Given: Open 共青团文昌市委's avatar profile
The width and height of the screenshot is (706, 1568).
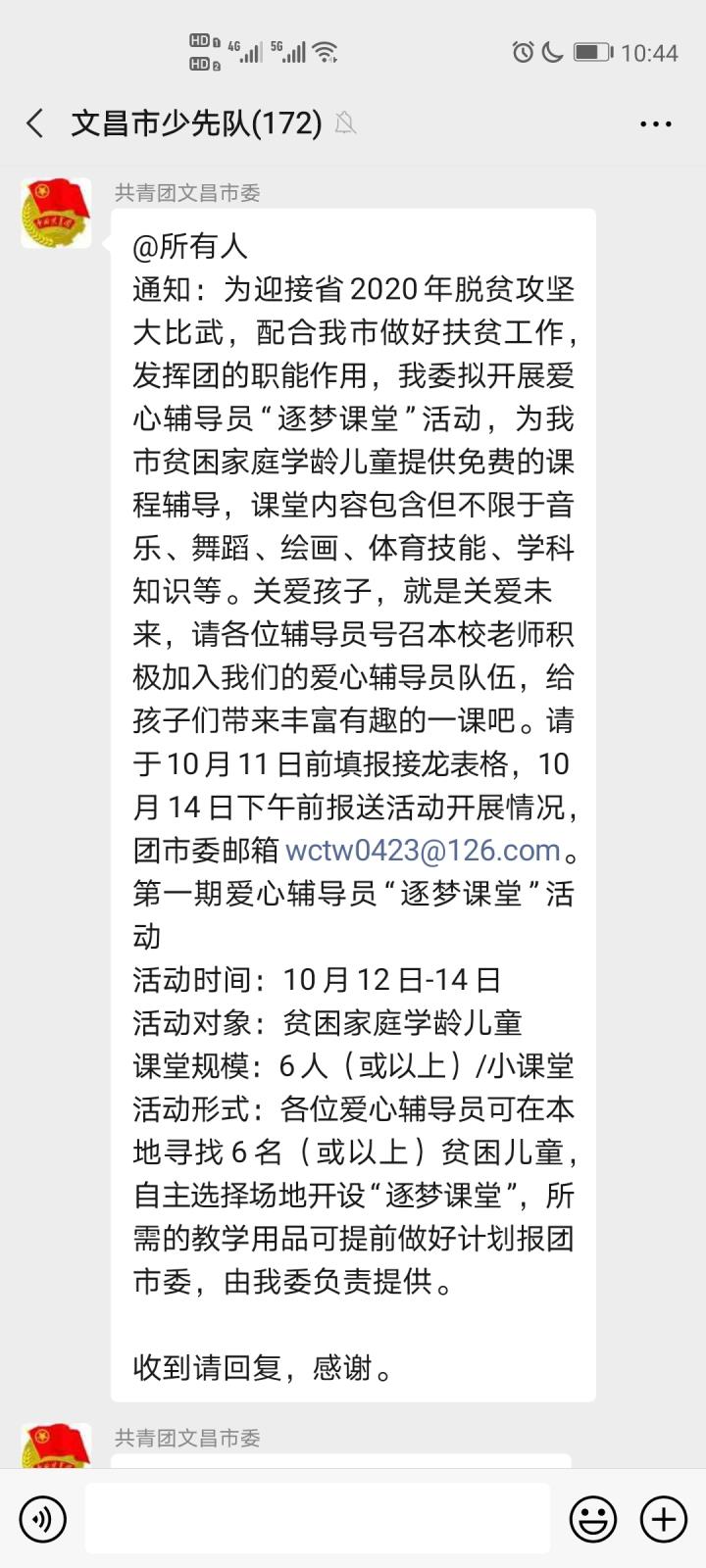Looking at the screenshot, I should click(56, 213).
